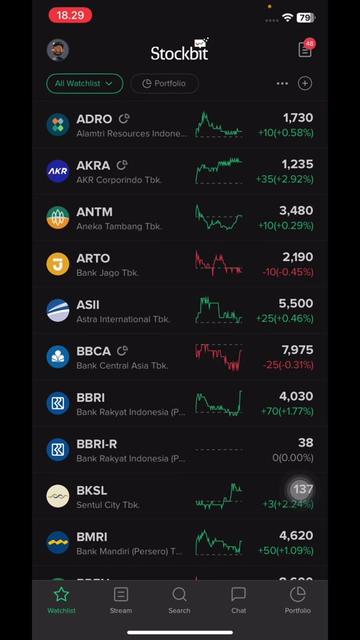Open the Chat tab
The image size is (360, 640).
pyautogui.click(x=238, y=600)
